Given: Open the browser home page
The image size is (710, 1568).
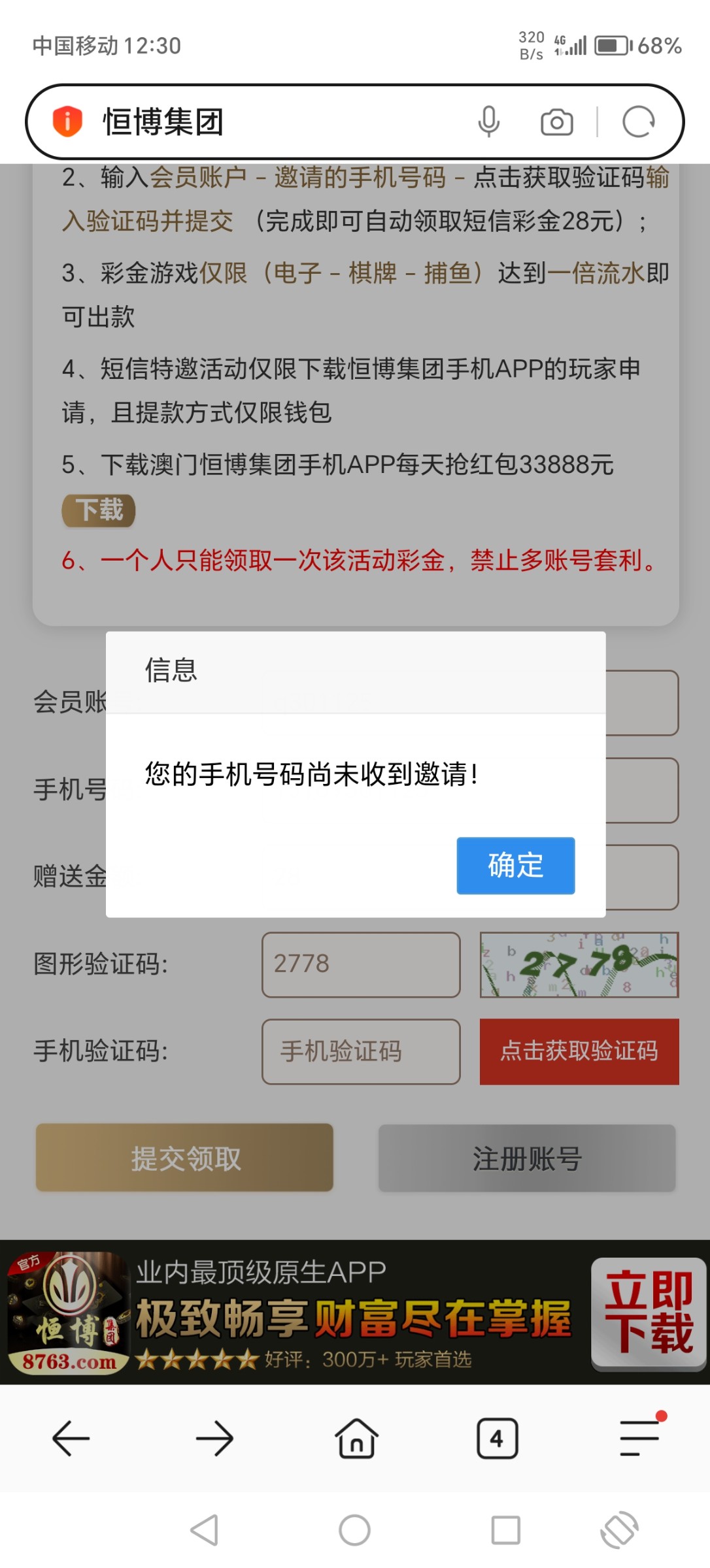Looking at the screenshot, I should click(356, 1438).
